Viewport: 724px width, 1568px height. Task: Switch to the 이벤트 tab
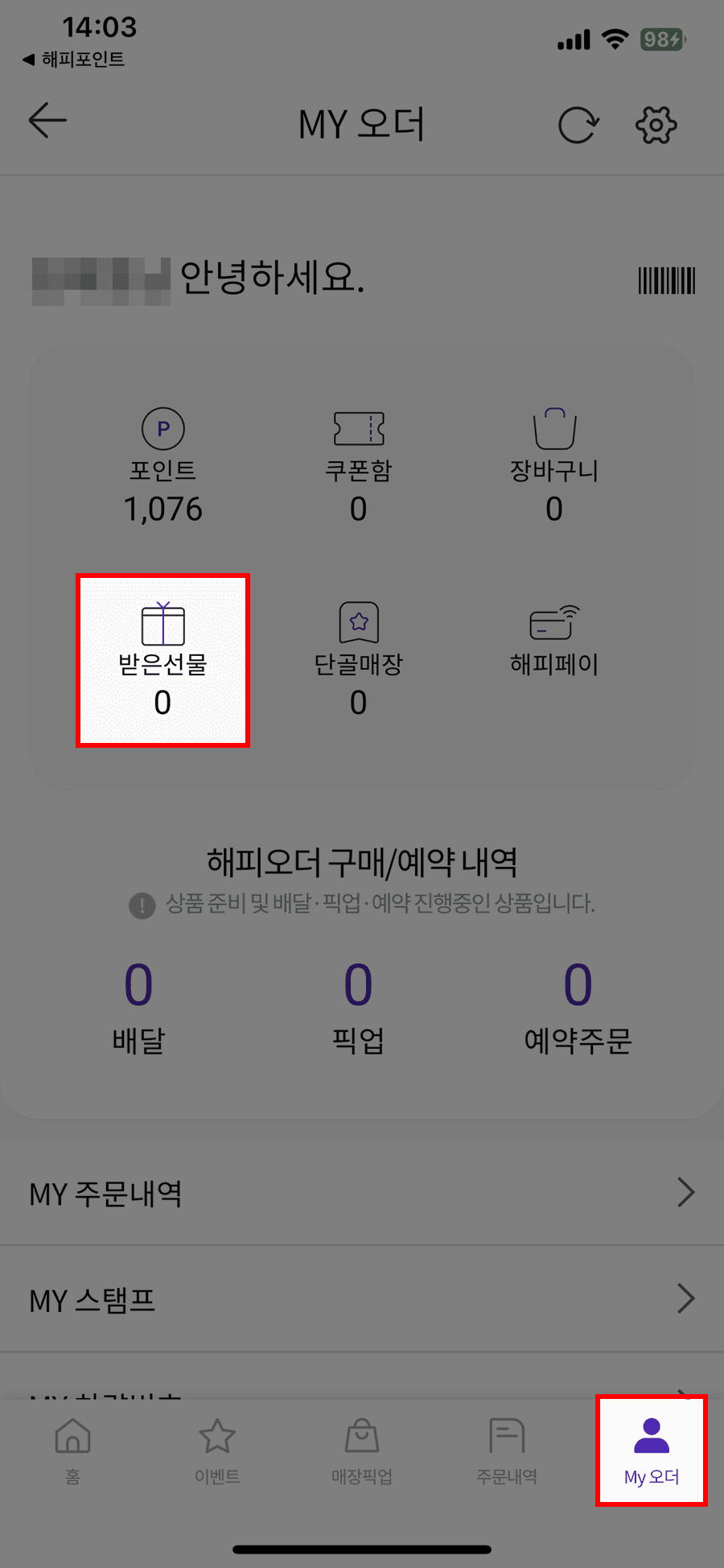(217, 1453)
